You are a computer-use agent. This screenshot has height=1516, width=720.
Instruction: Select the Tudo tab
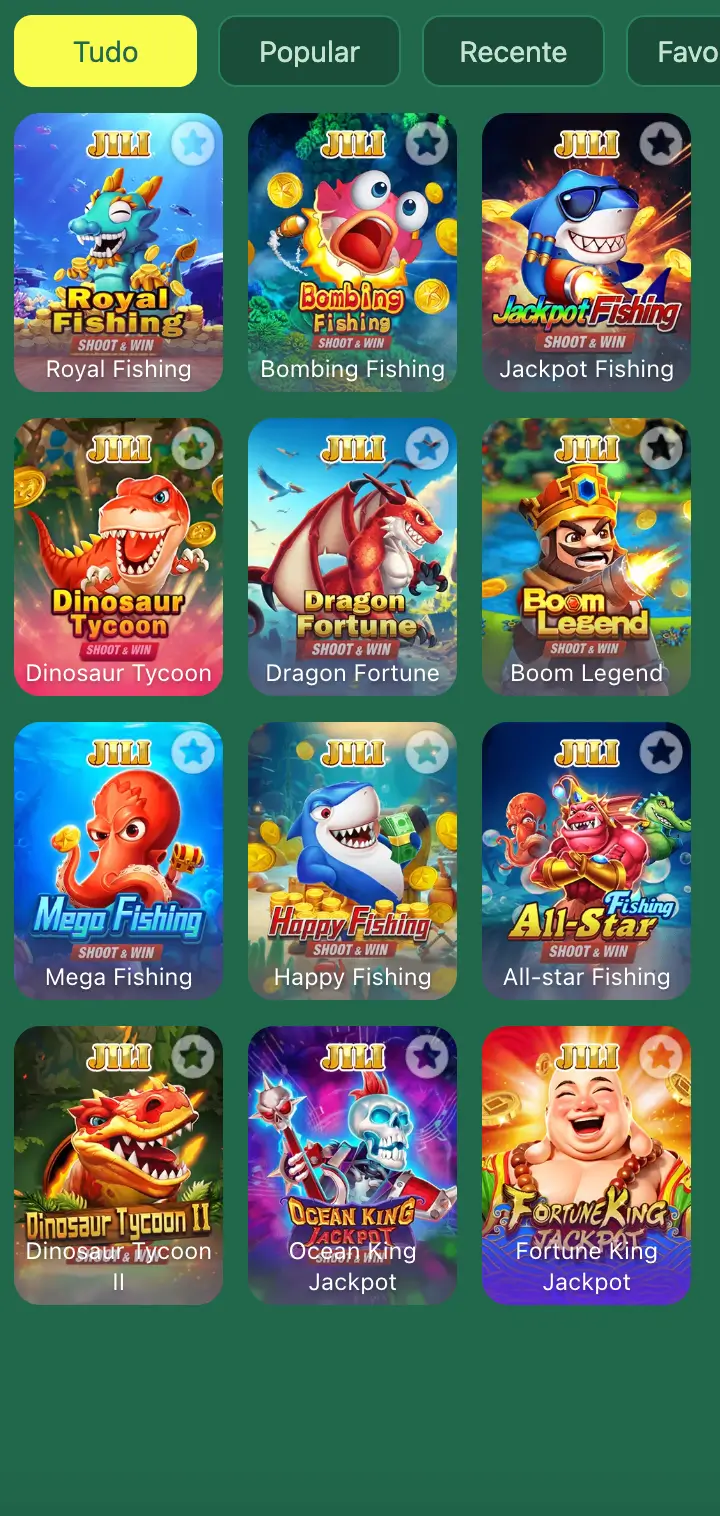pyautogui.click(x=105, y=52)
